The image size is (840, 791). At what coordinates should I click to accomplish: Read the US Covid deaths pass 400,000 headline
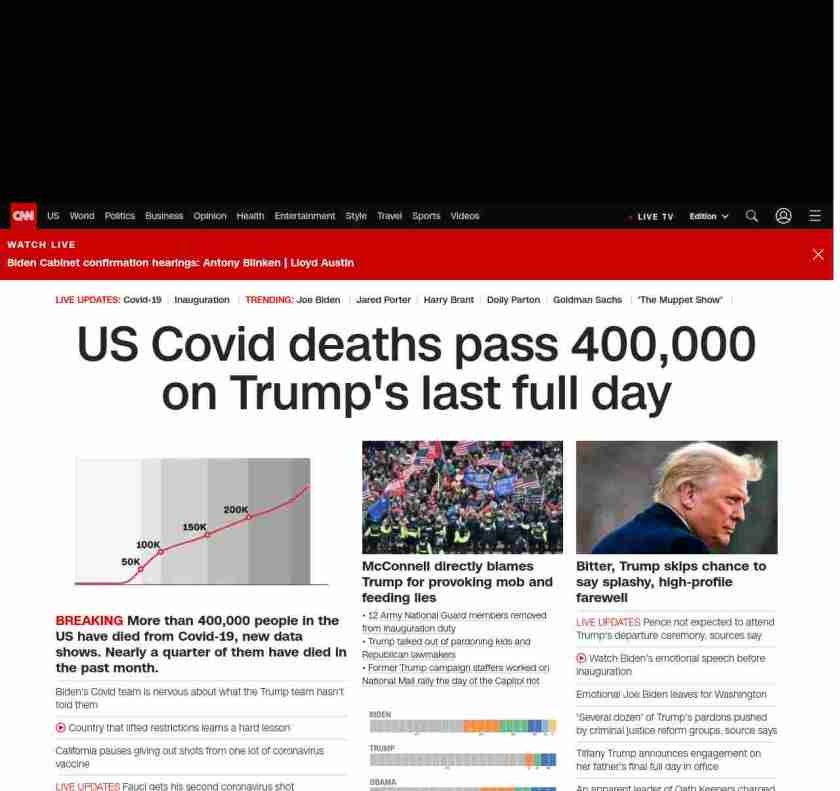[416, 369]
